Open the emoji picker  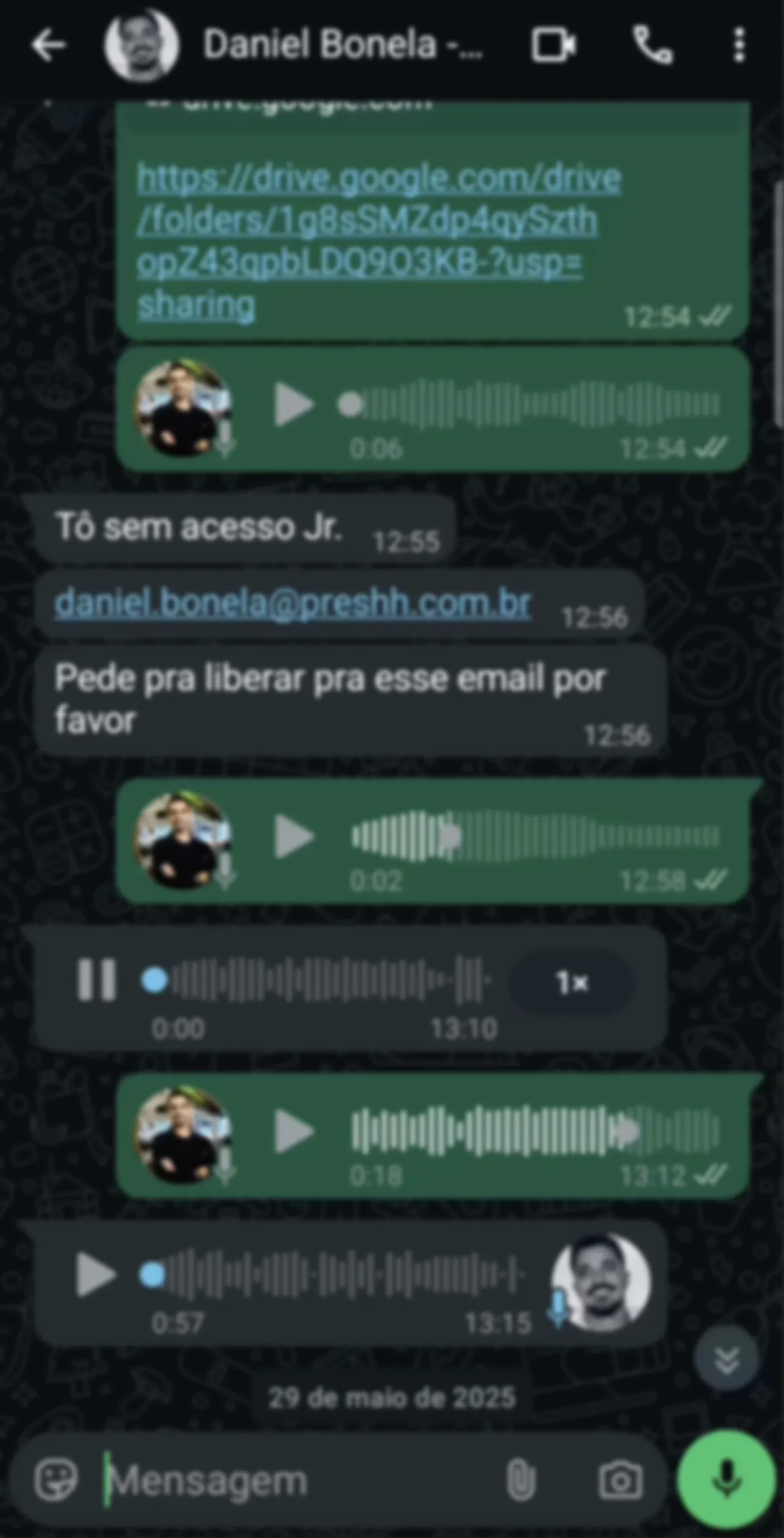coord(56,1480)
